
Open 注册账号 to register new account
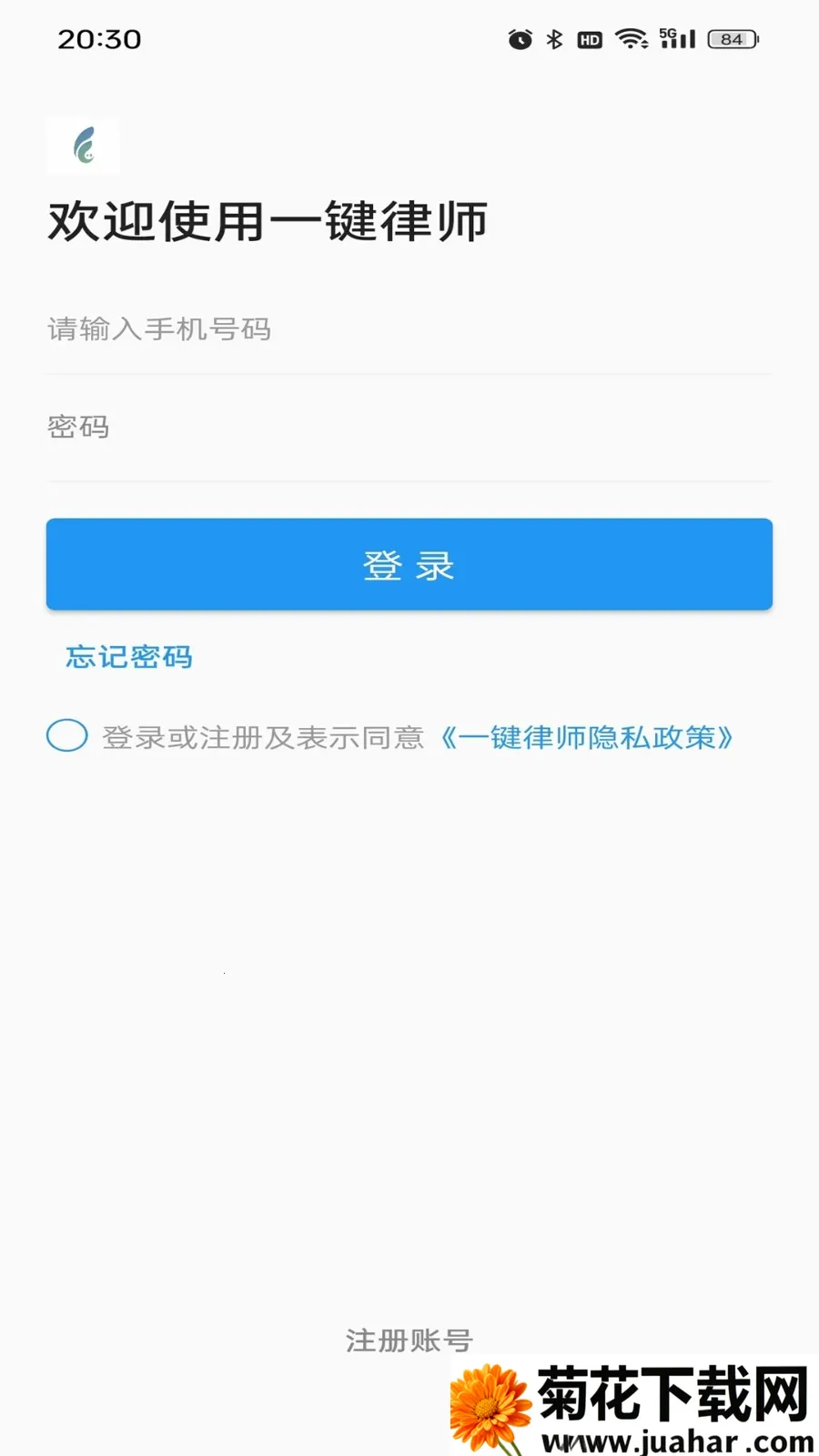point(409,1338)
